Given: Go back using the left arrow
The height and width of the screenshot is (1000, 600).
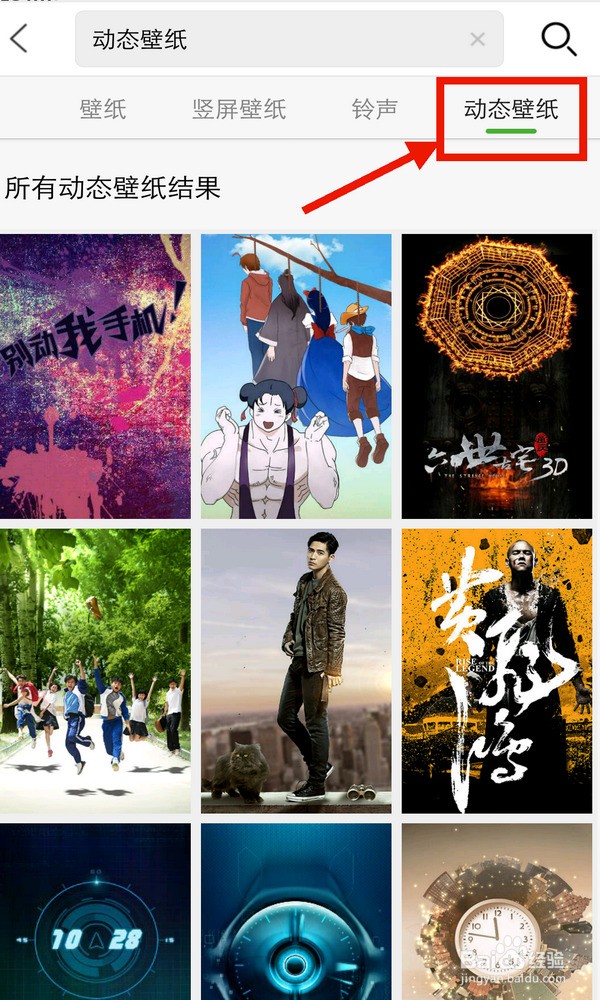Looking at the screenshot, I should coord(20,39).
